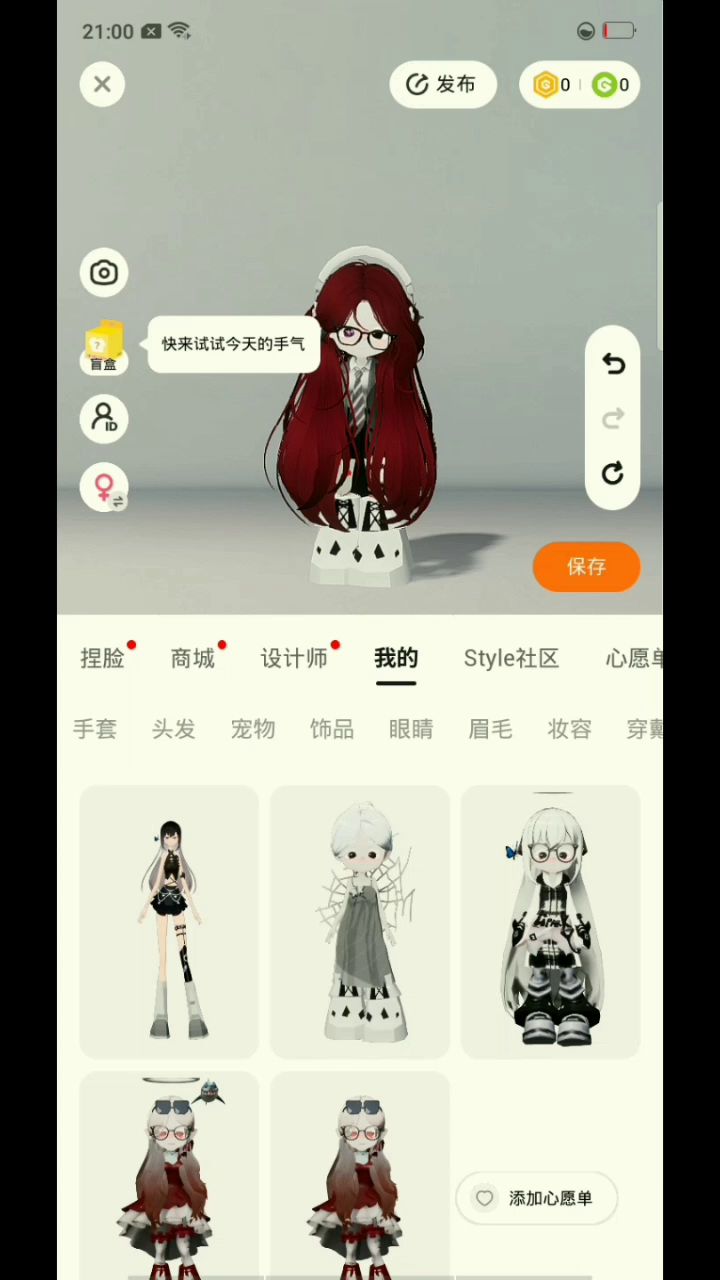
Task: Save the outfit with 保存
Action: click(586, 567)
